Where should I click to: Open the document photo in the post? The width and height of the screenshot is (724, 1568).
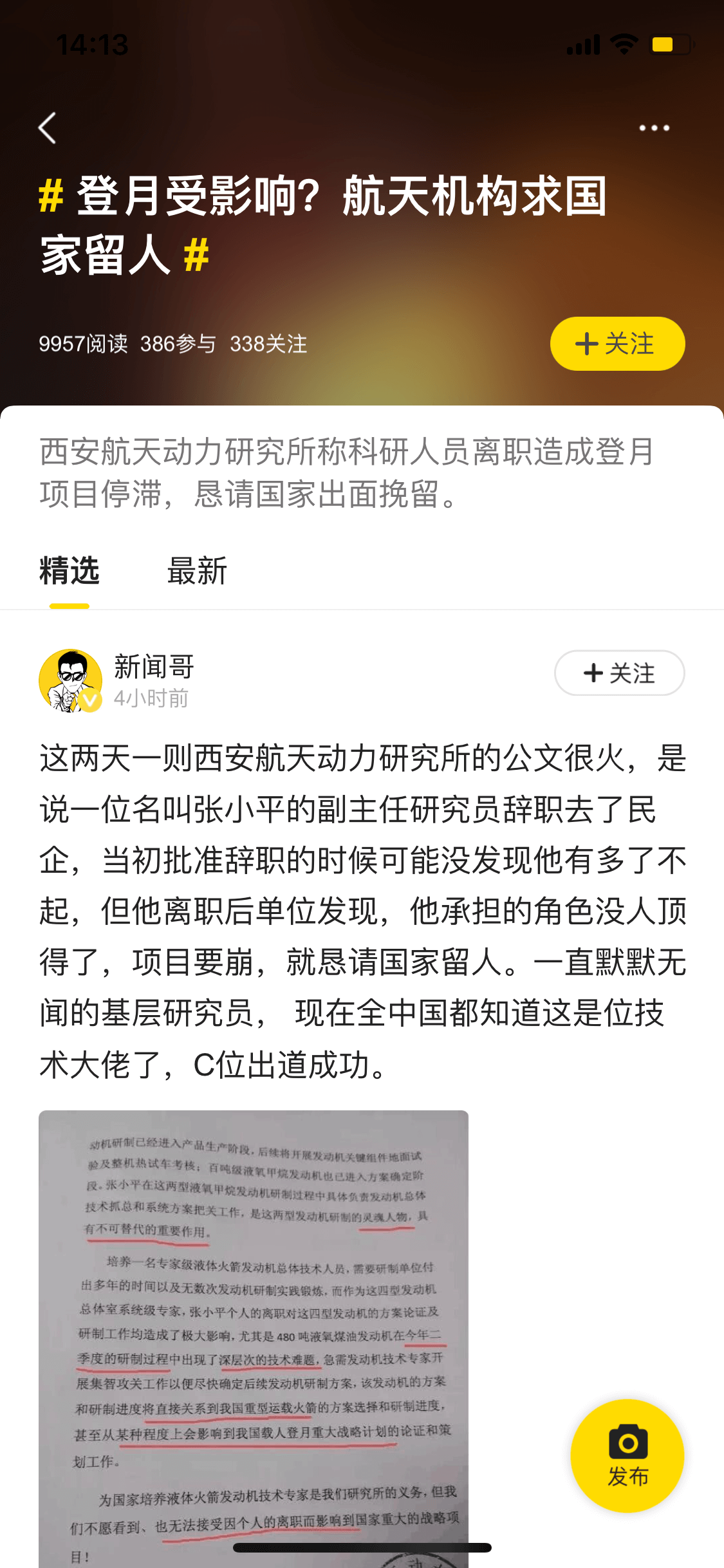click(254, 1339)
